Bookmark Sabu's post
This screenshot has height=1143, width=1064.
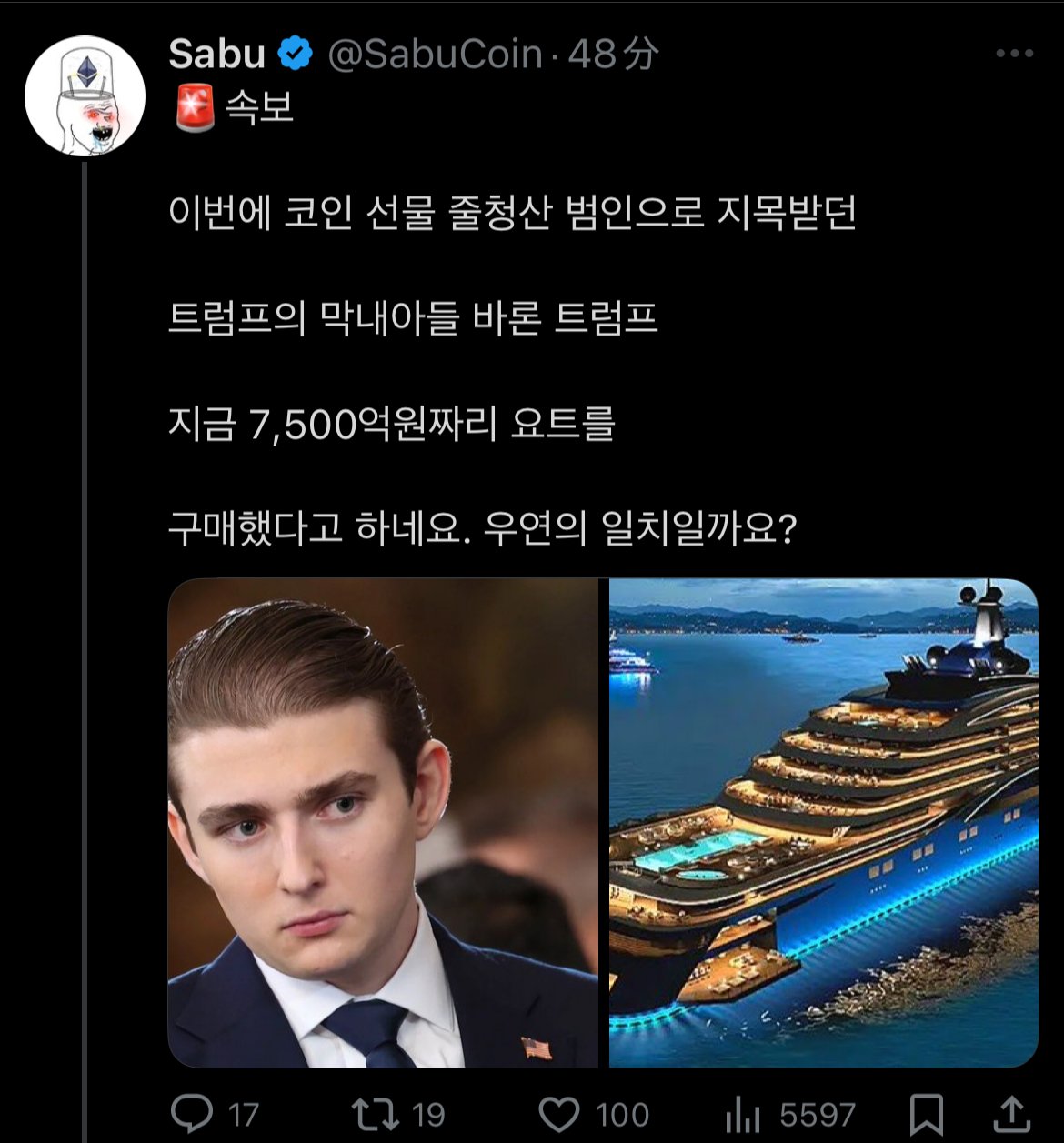[926, 1114]
